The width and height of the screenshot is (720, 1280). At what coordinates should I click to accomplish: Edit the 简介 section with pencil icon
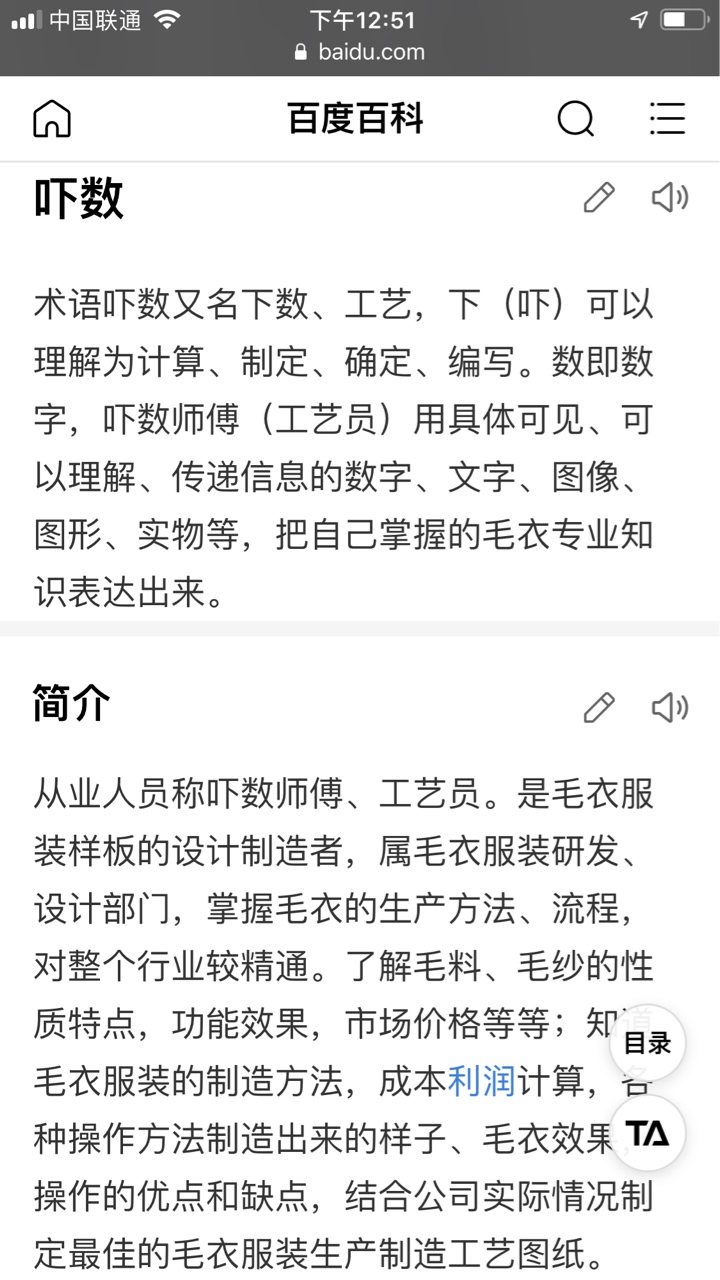coord(598,708)
